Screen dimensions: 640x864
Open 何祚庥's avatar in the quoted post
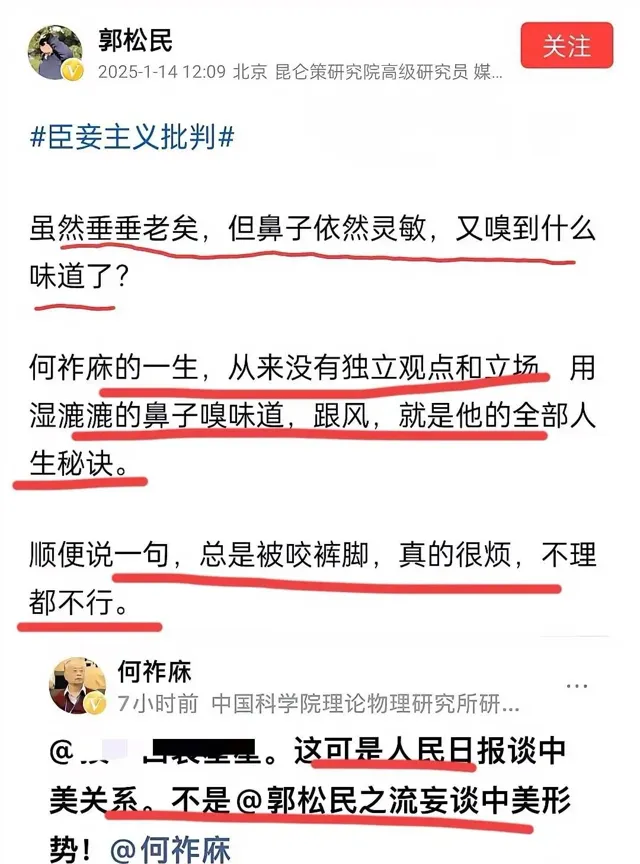pos(75,689)
